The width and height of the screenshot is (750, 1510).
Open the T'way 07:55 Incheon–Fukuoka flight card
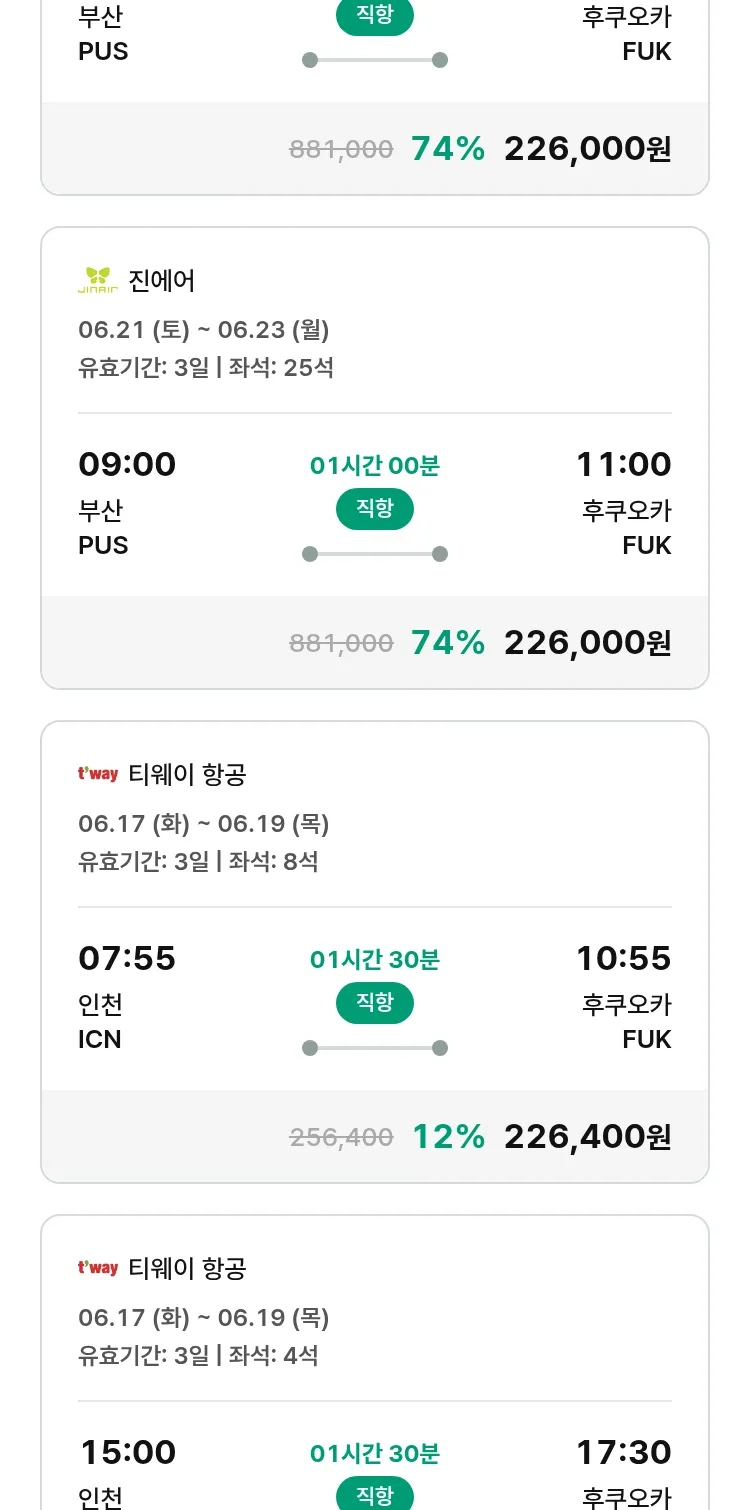pyautogui.click(x=375, y=952)
